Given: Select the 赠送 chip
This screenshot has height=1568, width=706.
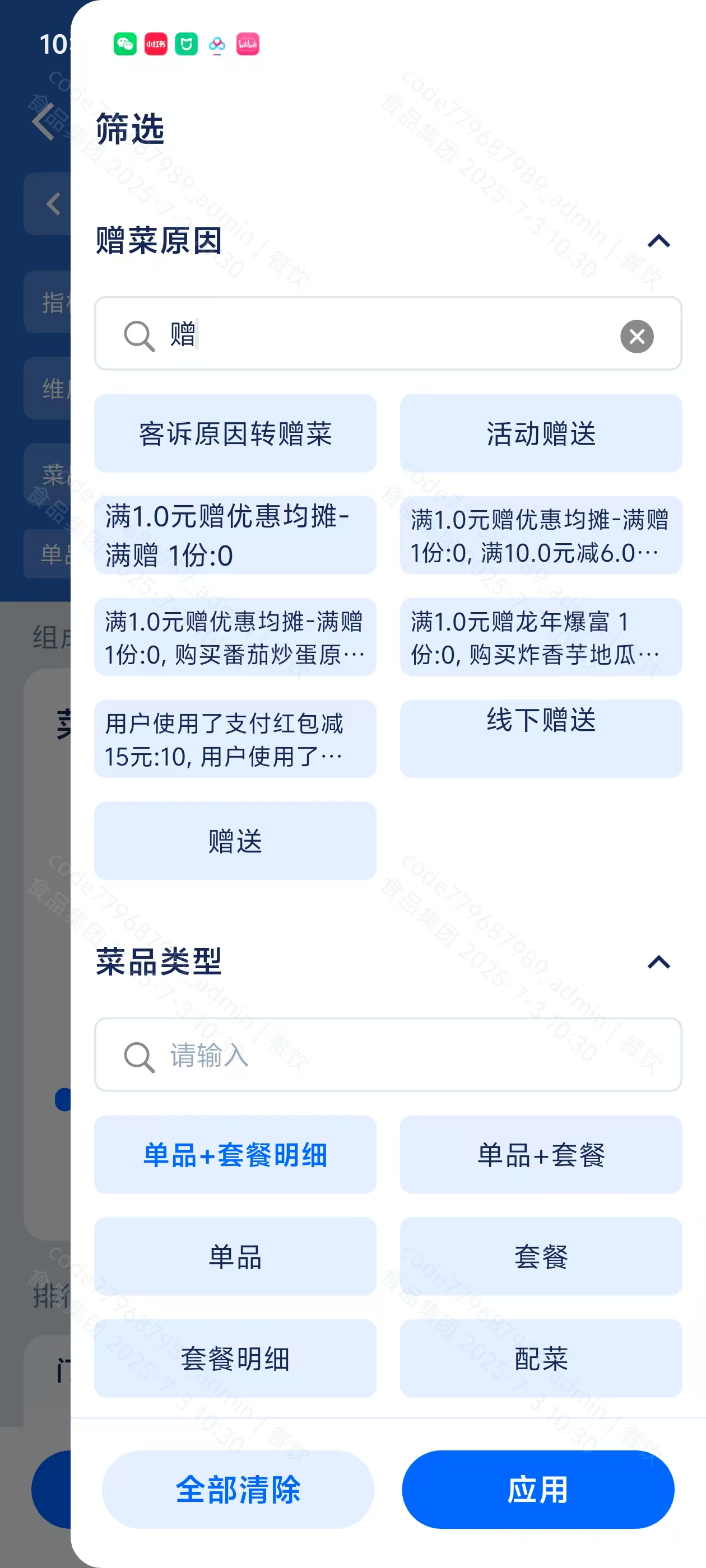Looking at the screenshot, I should (x=235, y=841).
